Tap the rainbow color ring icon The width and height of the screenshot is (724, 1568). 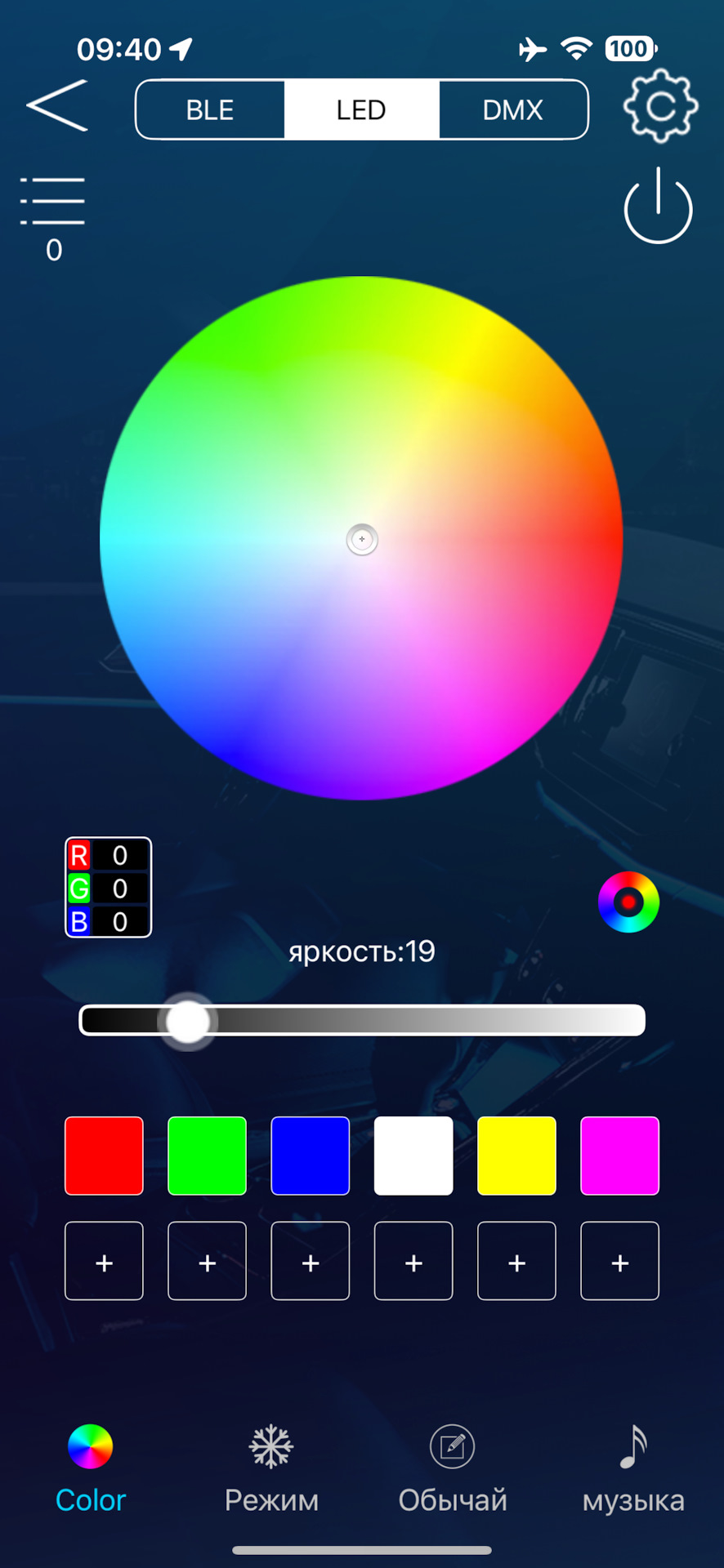628,902
